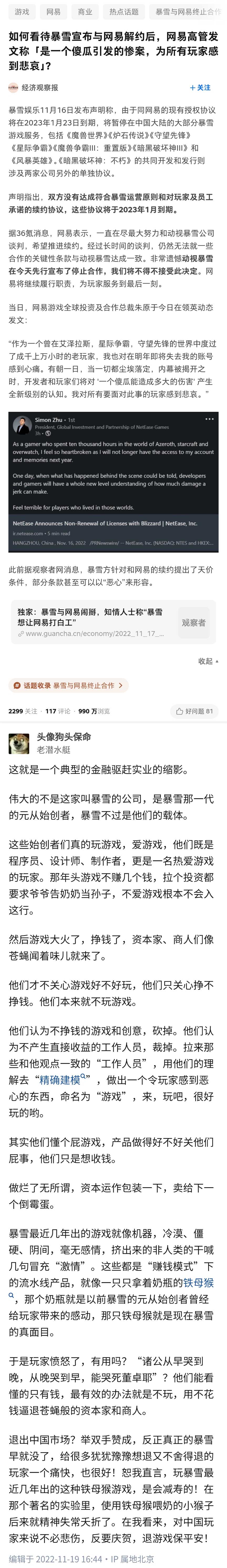View Simon Zhu's LinkedIn post image

tap(113, 482)
